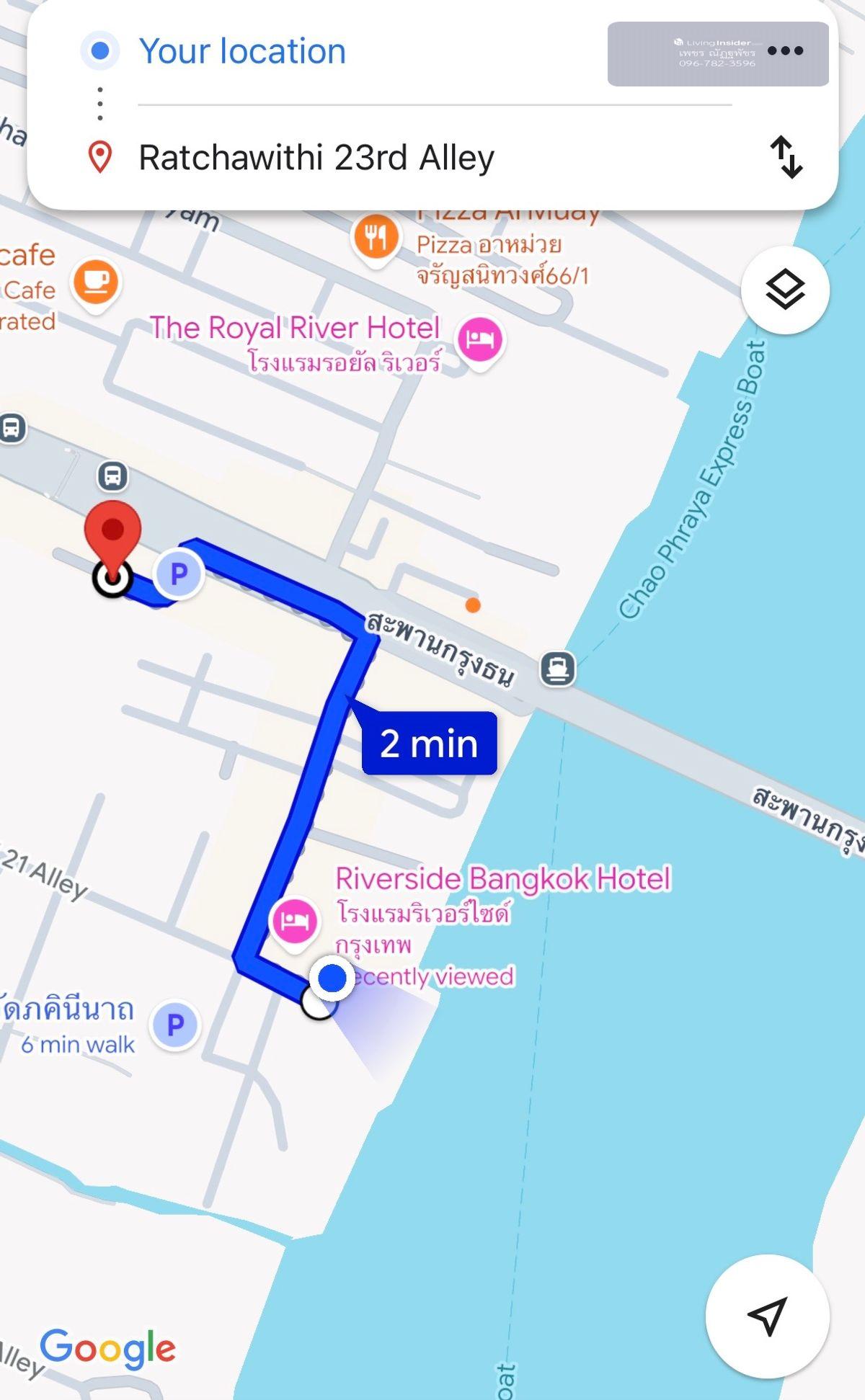Change the Ratchawithi 23rd Alley destination
Image resolution: width=865 pixels, height=1400 pixels.
tap(316, 158)
